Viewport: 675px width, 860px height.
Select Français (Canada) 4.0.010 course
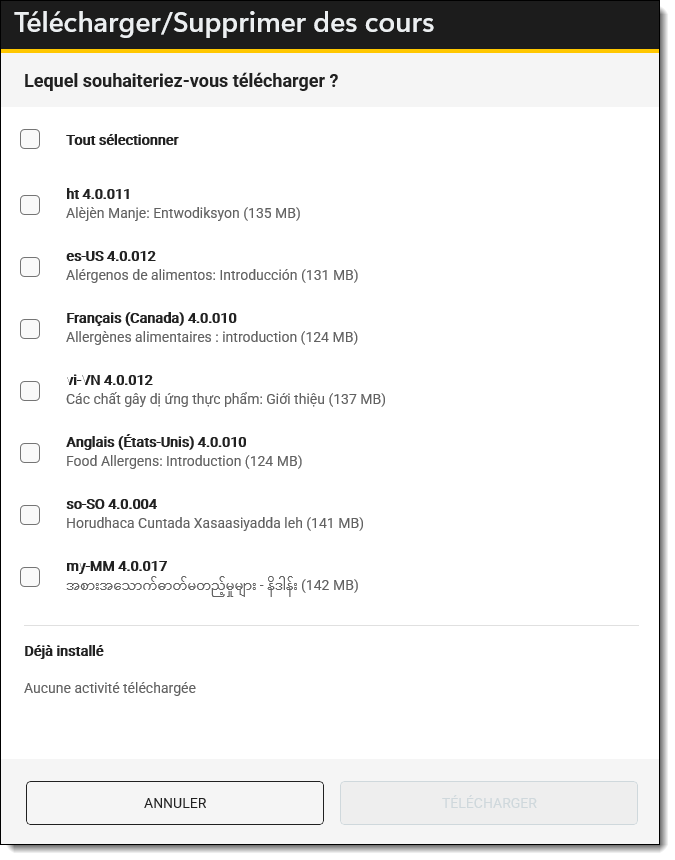pyautogui.click(x=30, y=328)
